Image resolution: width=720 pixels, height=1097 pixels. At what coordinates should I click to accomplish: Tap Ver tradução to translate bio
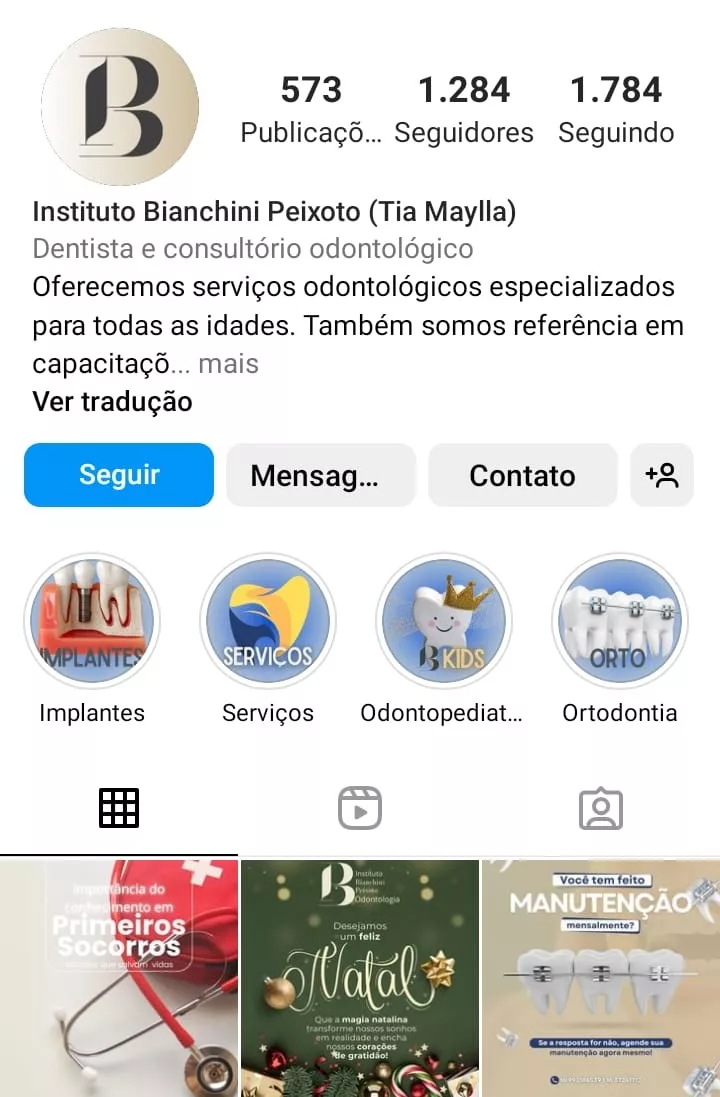112,402
